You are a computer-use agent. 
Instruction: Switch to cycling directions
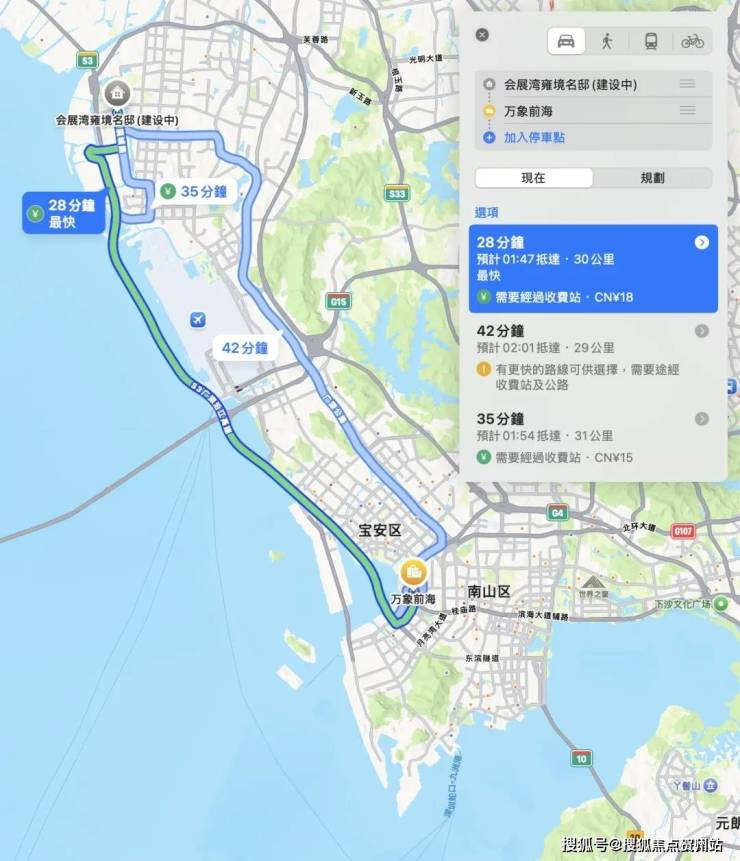click(x=692, y=41)
